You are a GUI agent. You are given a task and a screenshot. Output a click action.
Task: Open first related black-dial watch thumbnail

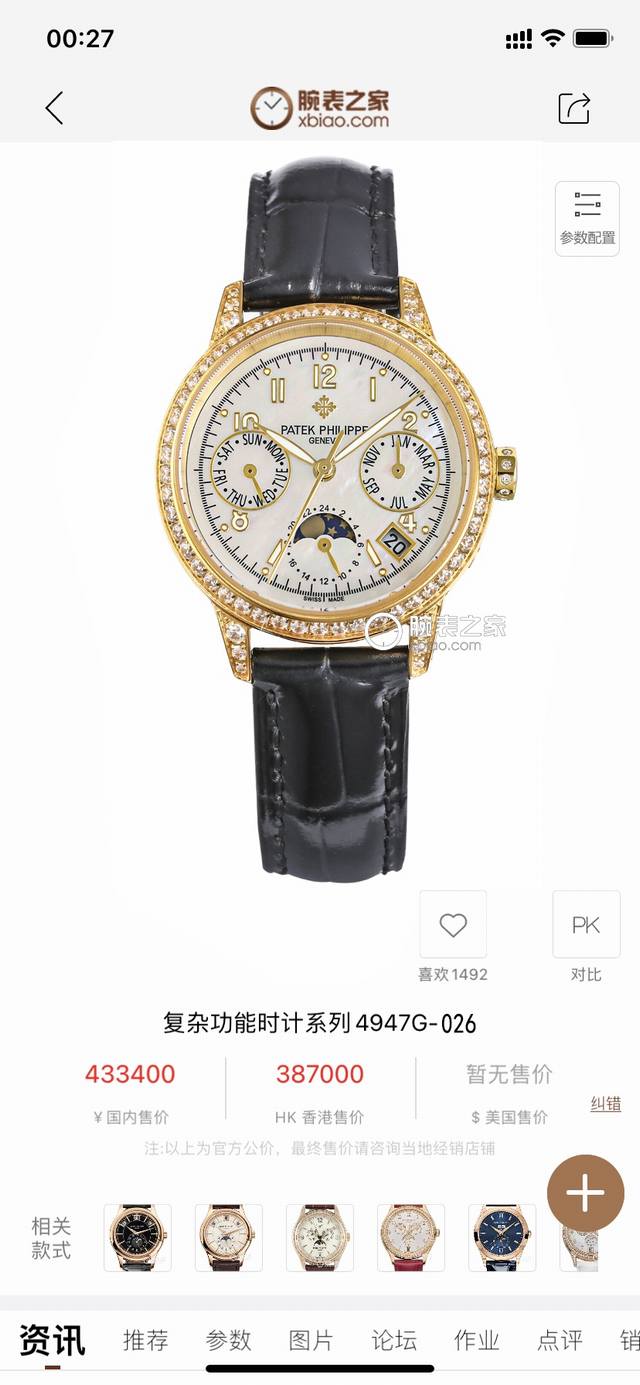(138, 1237)
